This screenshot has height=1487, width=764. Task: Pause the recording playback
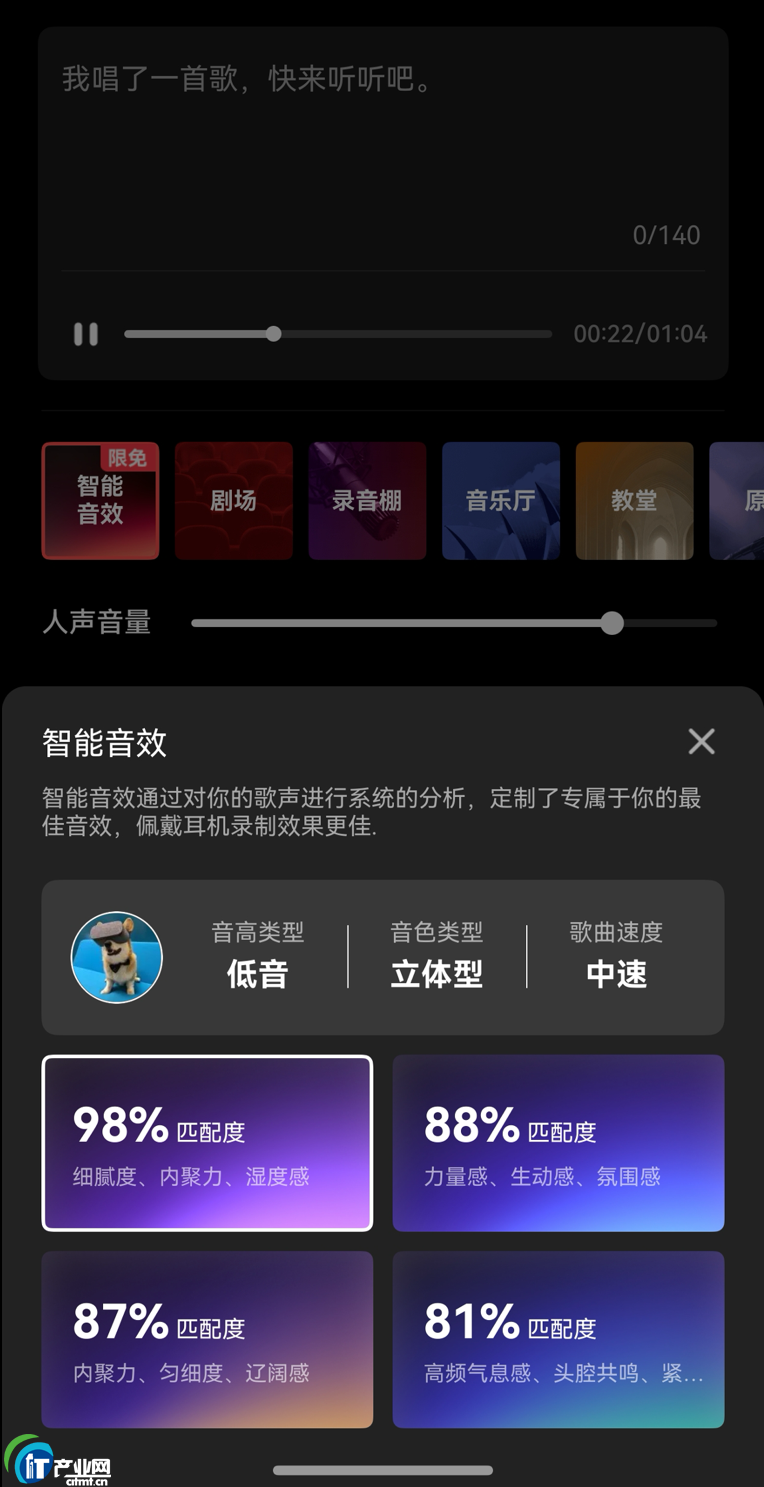click(86, 334)
